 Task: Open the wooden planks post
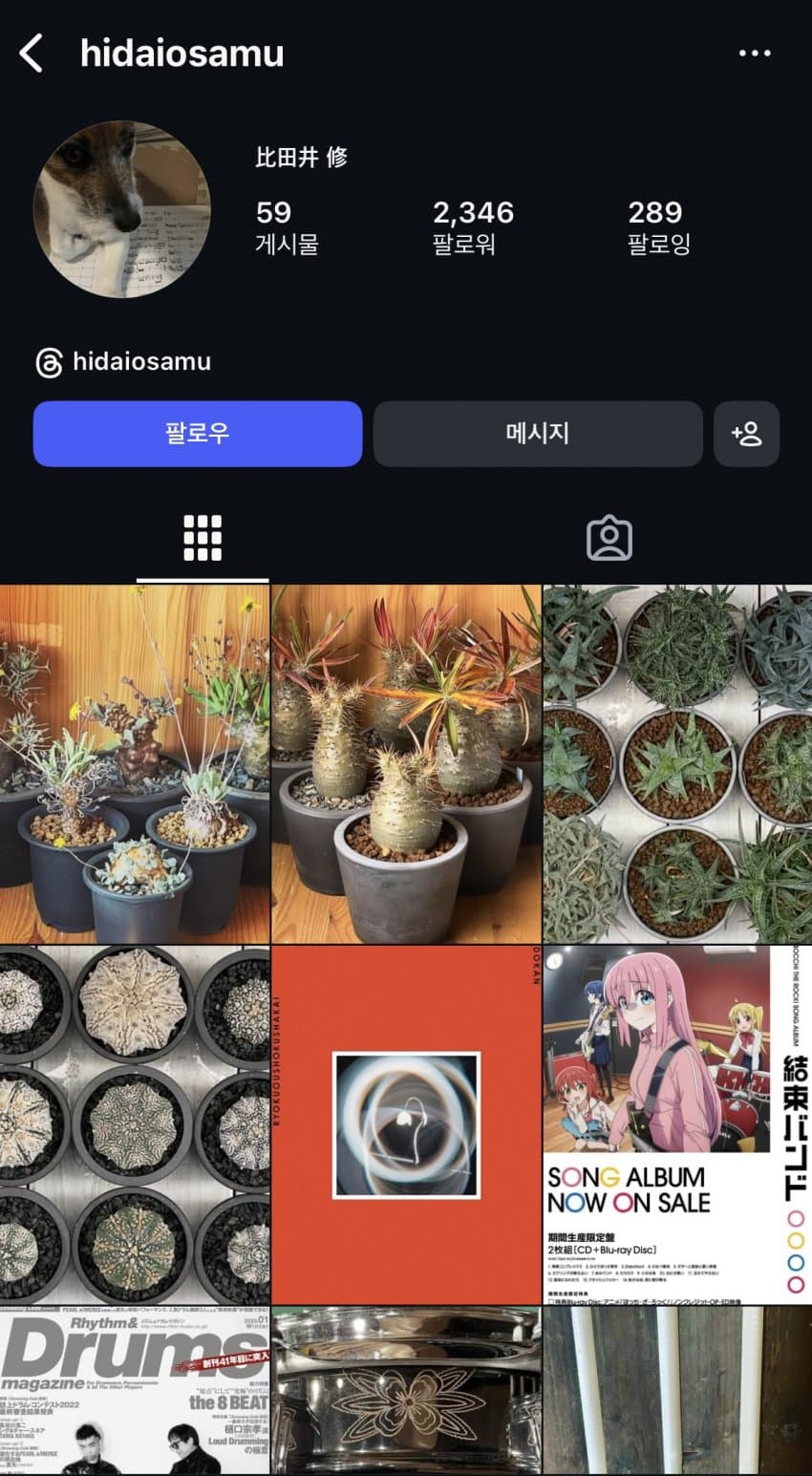tap(677, 1392)
